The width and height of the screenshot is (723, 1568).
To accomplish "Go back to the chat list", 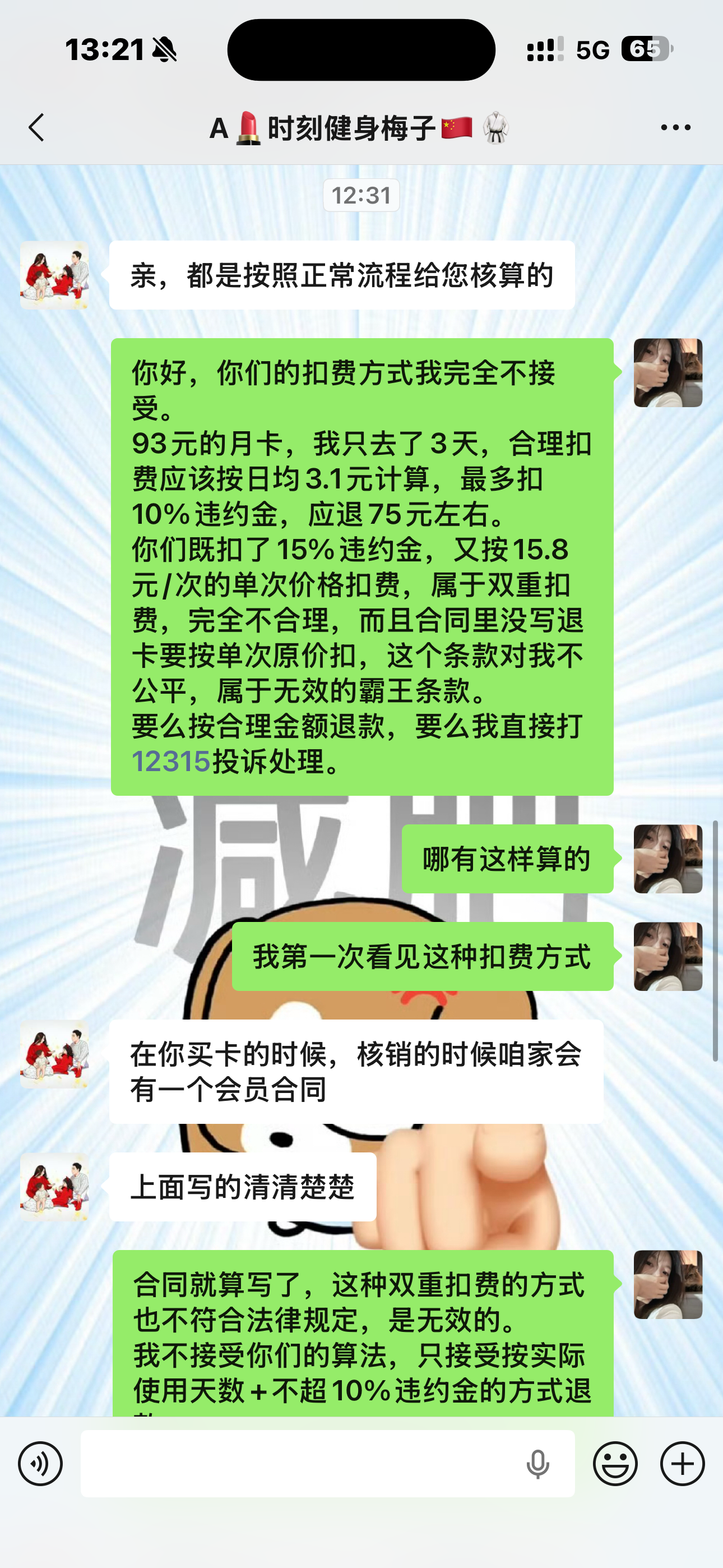I will coord(36,128).
